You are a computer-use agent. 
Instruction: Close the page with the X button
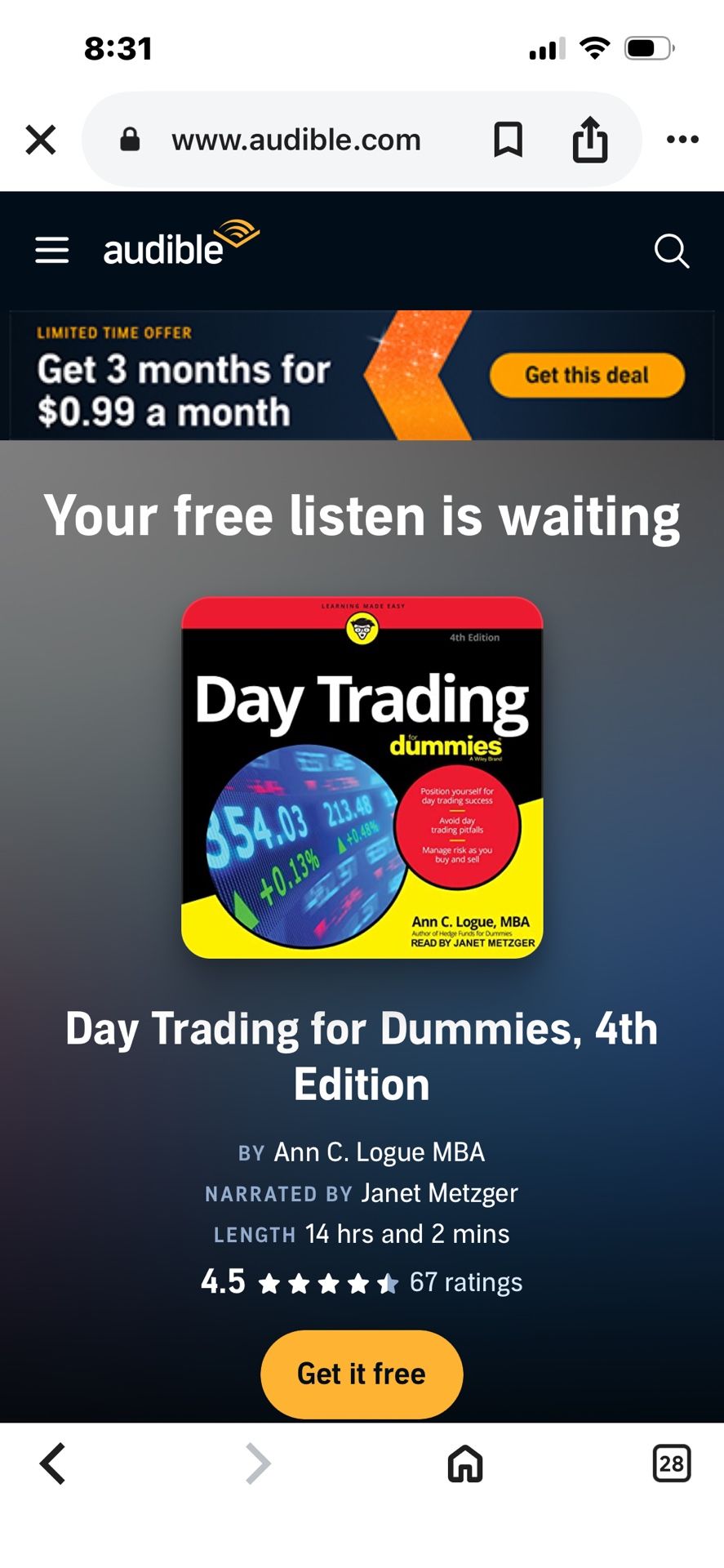[x=40, y=139]
